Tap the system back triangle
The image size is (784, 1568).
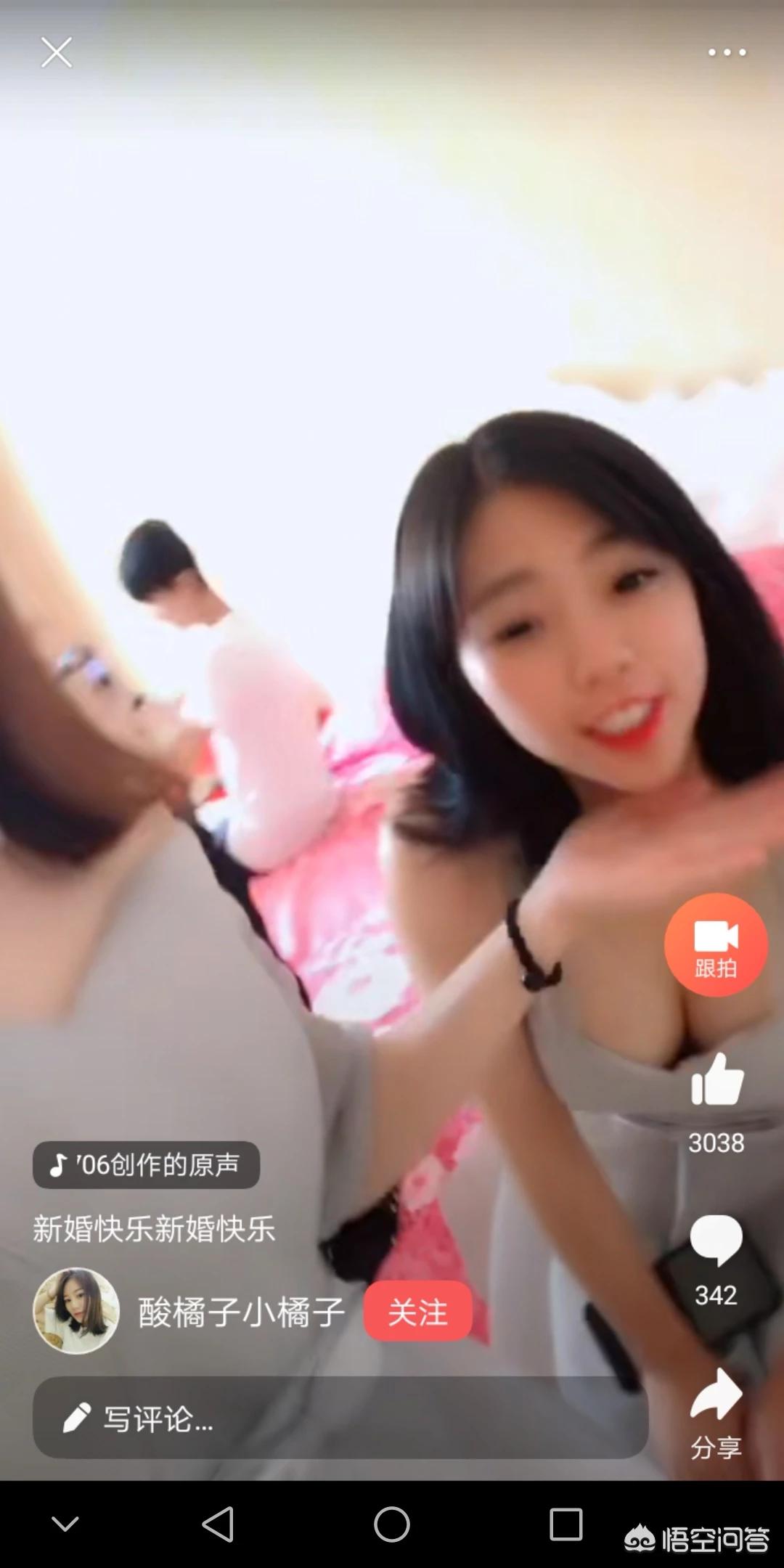[x=218, y=1524]
